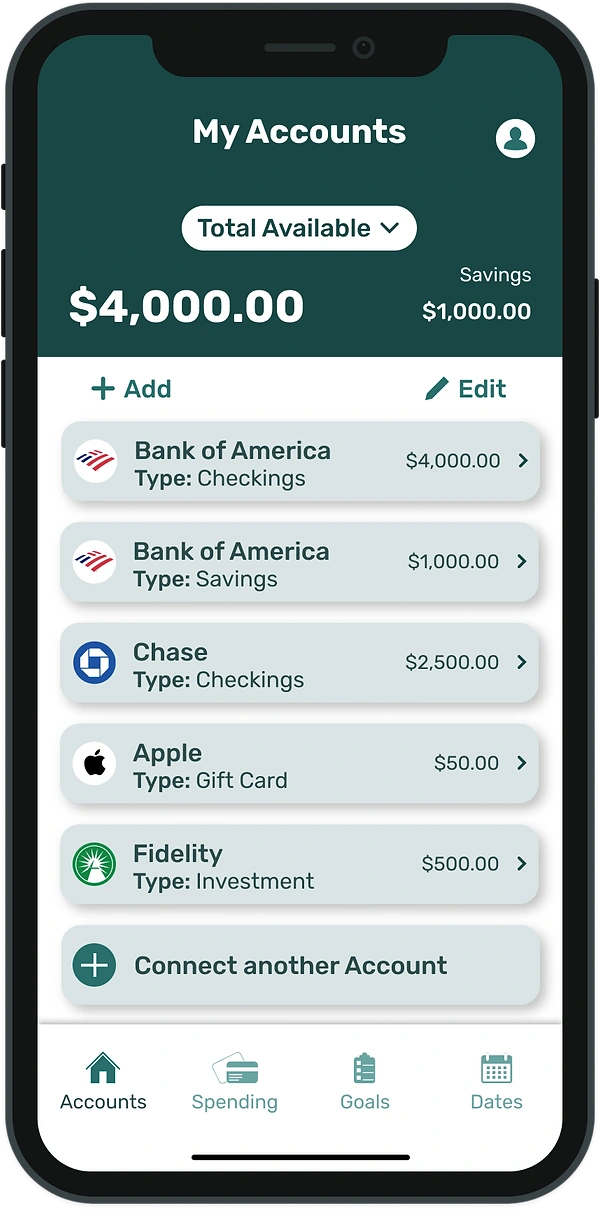Open the Fidelity Investment account
The width and height of the screenshot is (600, 1212).
coord(300,864)
